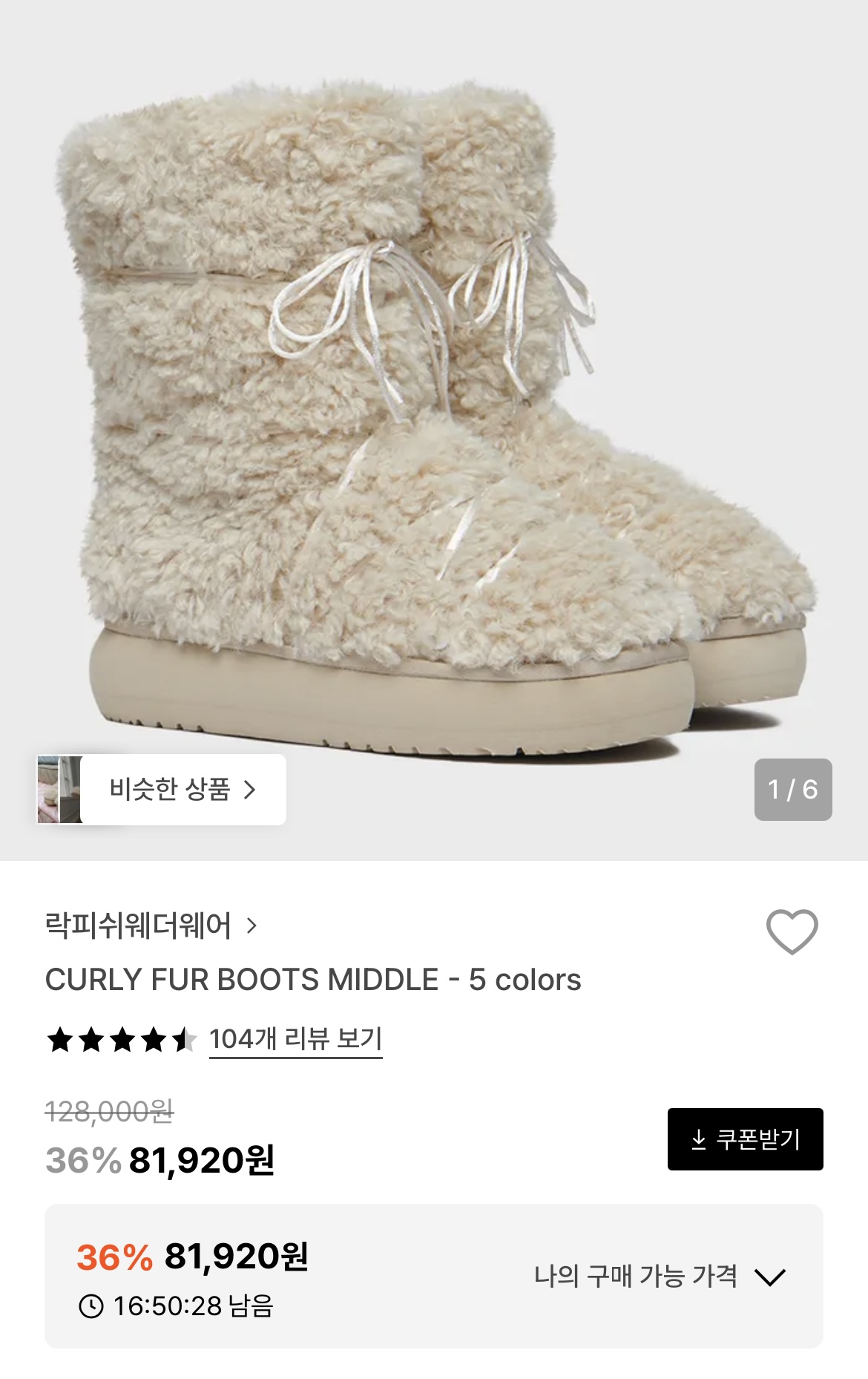Expand 나의 구매 가능 가격 details
This screenshot has height=1379, width=868.
tap(659, 1277)
